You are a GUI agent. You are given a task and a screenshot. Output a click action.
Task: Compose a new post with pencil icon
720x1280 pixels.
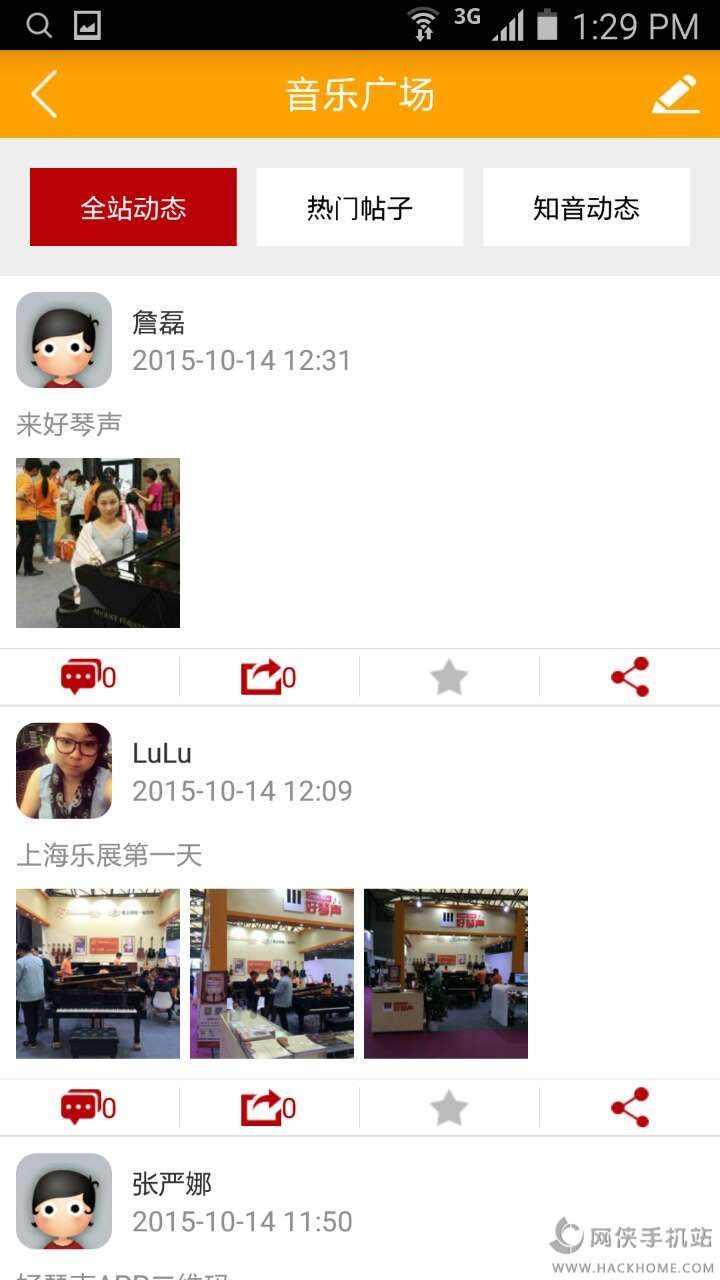click(675, 95)
